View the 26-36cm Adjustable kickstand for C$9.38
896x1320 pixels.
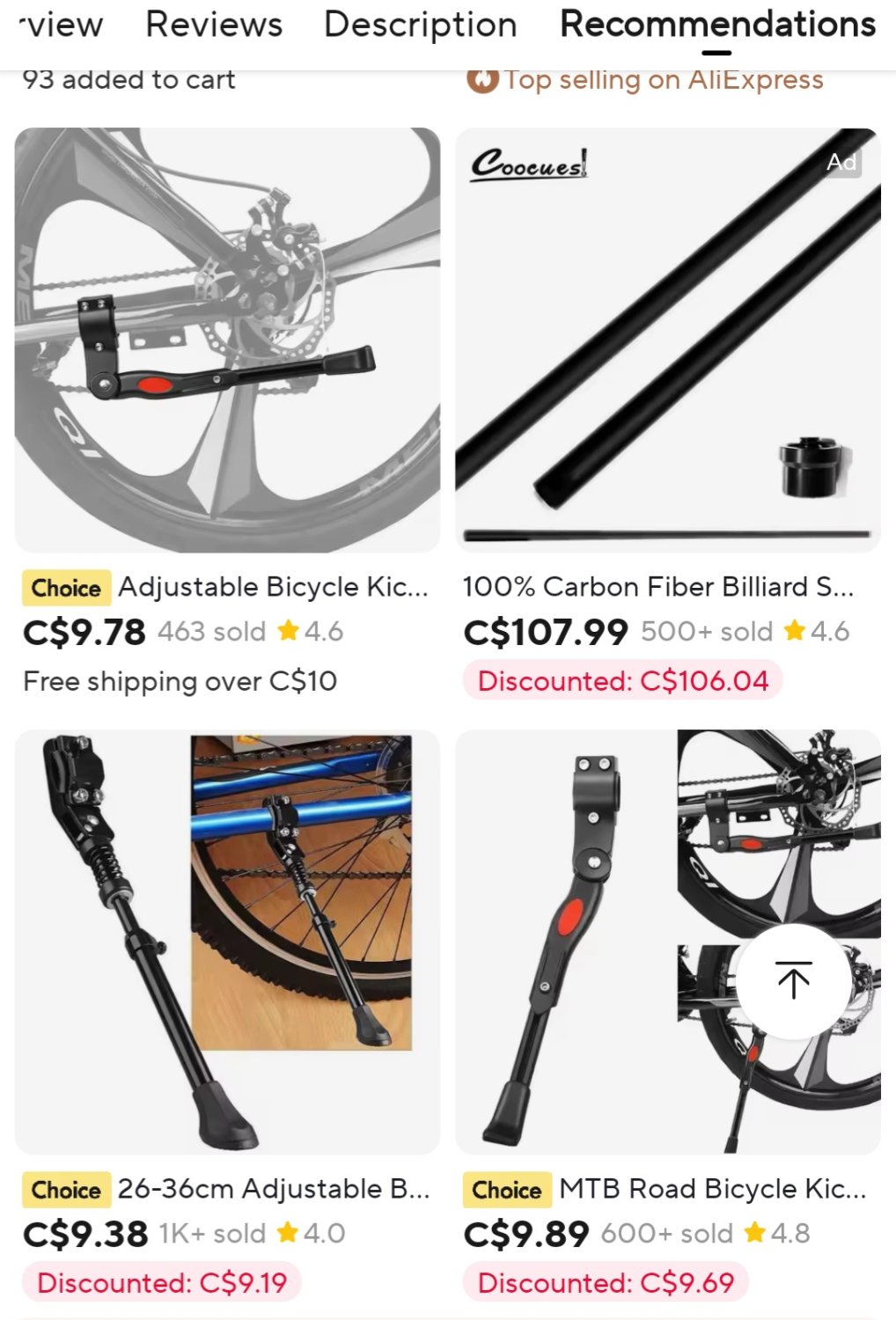click(x=227, y=942)
